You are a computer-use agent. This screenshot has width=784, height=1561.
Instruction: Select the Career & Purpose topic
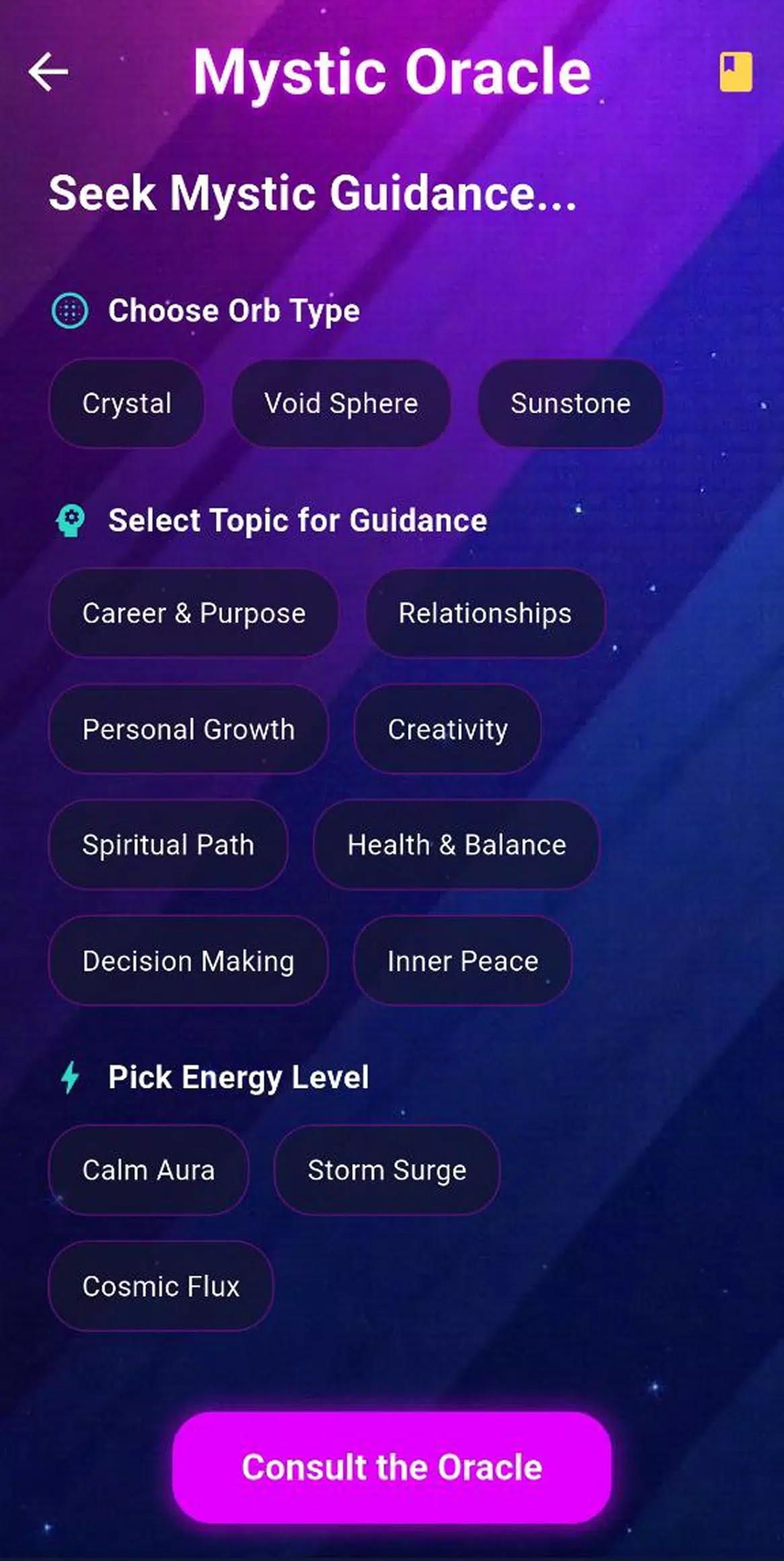[194, 613]
